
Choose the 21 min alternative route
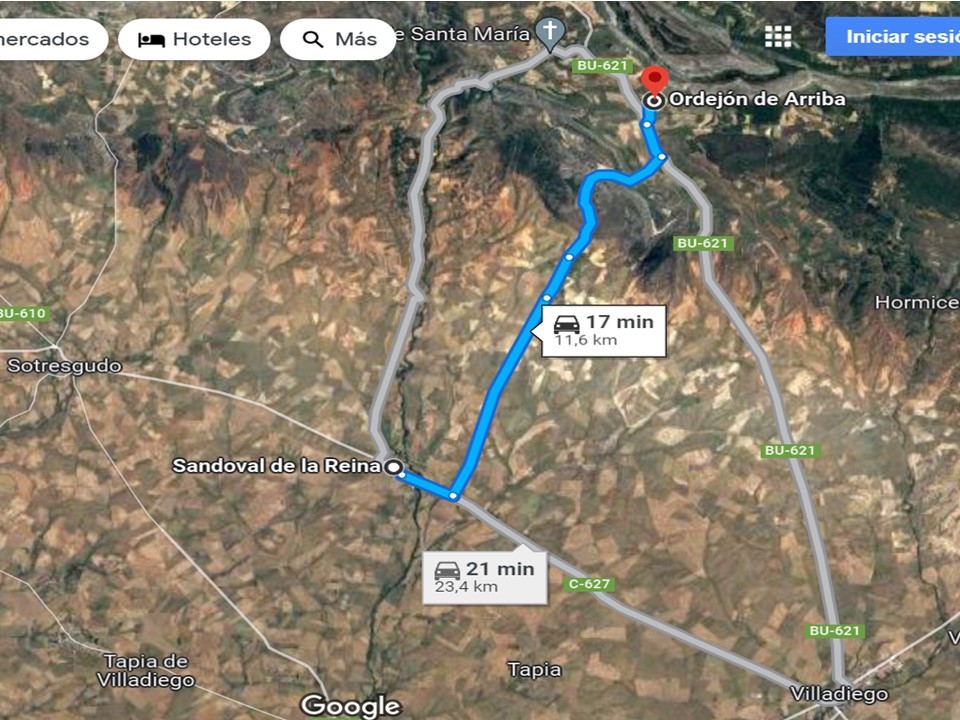click(x=485, y=577)
